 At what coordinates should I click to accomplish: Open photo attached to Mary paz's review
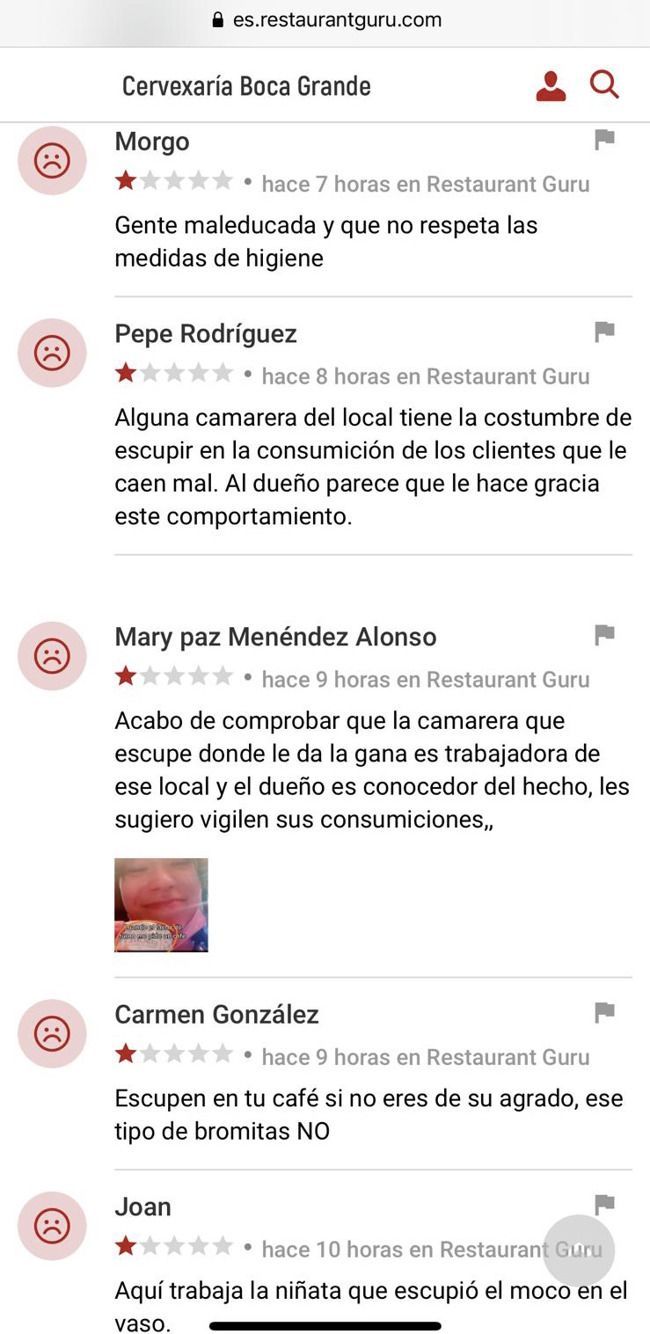161,905
